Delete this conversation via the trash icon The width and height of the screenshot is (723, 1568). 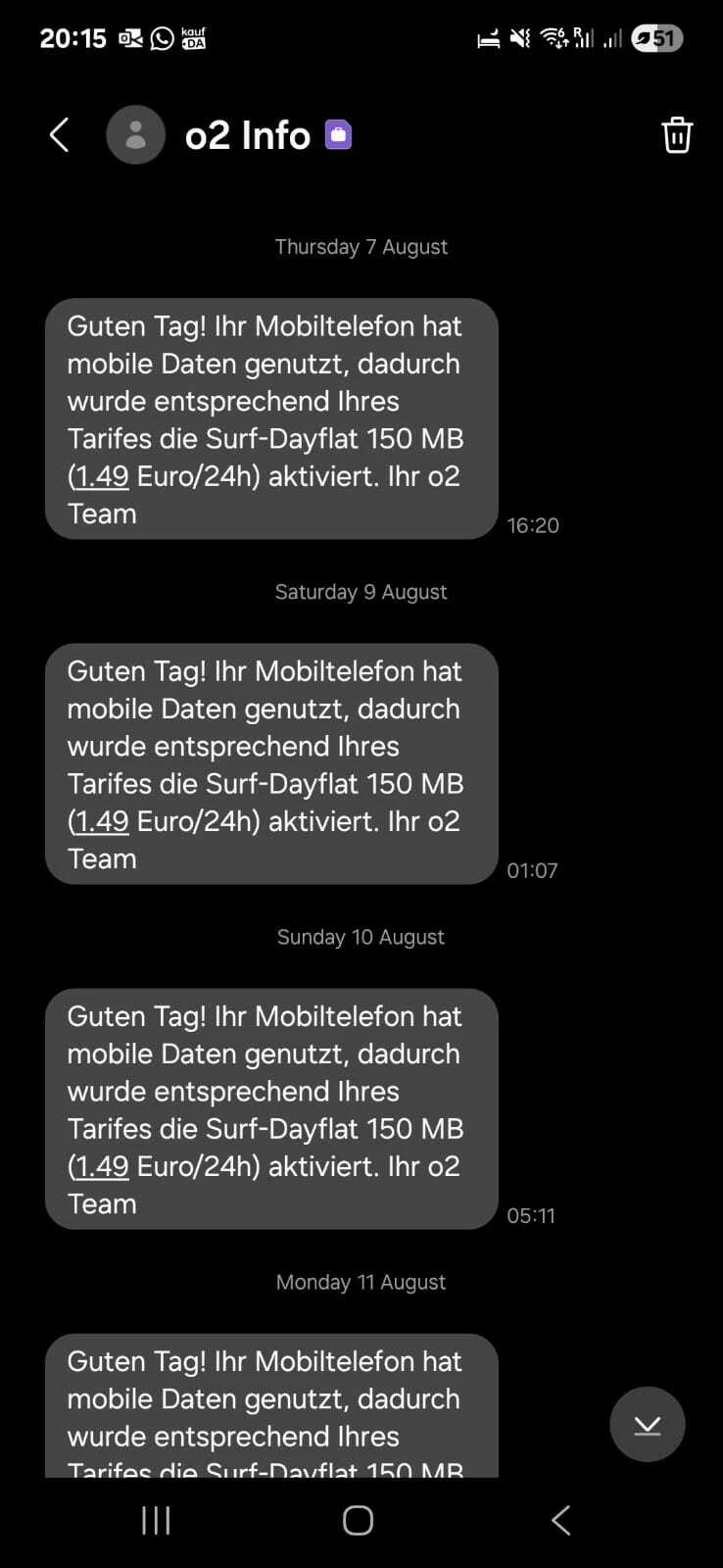point(677,135)
